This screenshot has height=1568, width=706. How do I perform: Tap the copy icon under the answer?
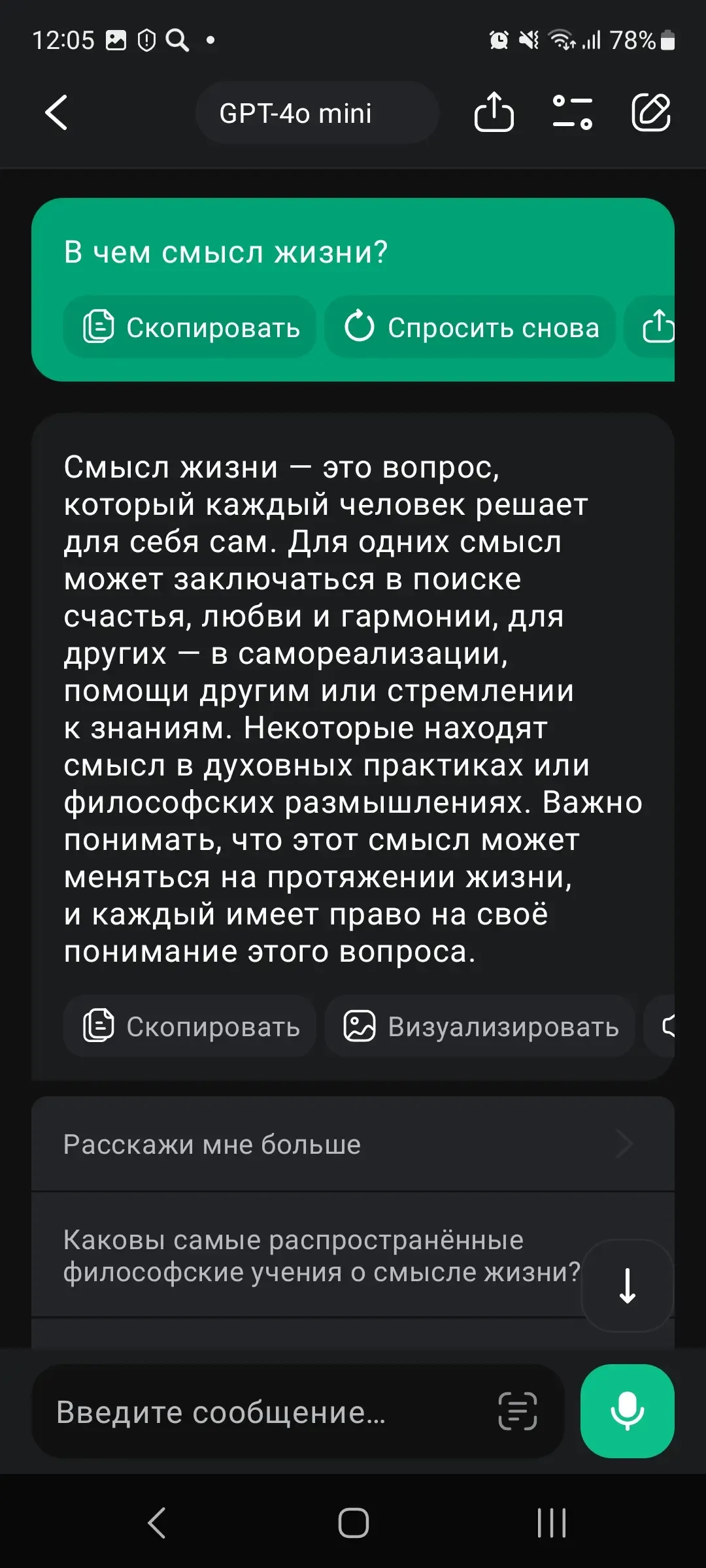[98, 1026]
